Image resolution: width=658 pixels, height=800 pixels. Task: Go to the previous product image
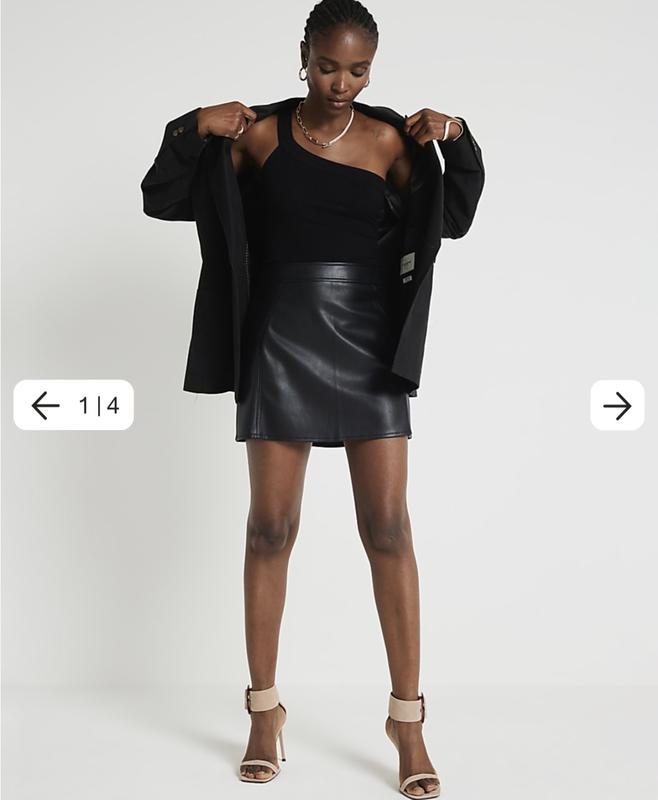pos(46,405)
